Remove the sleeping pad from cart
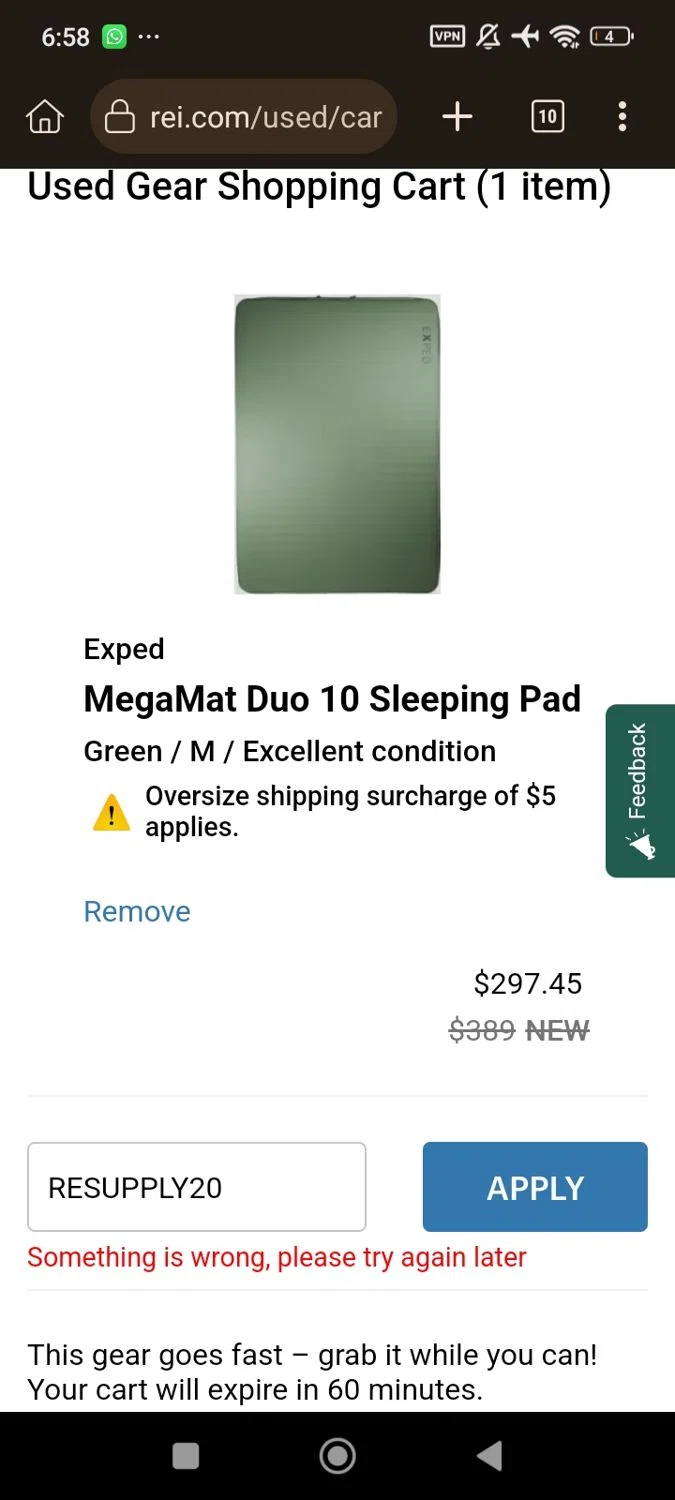 point(137,911)
